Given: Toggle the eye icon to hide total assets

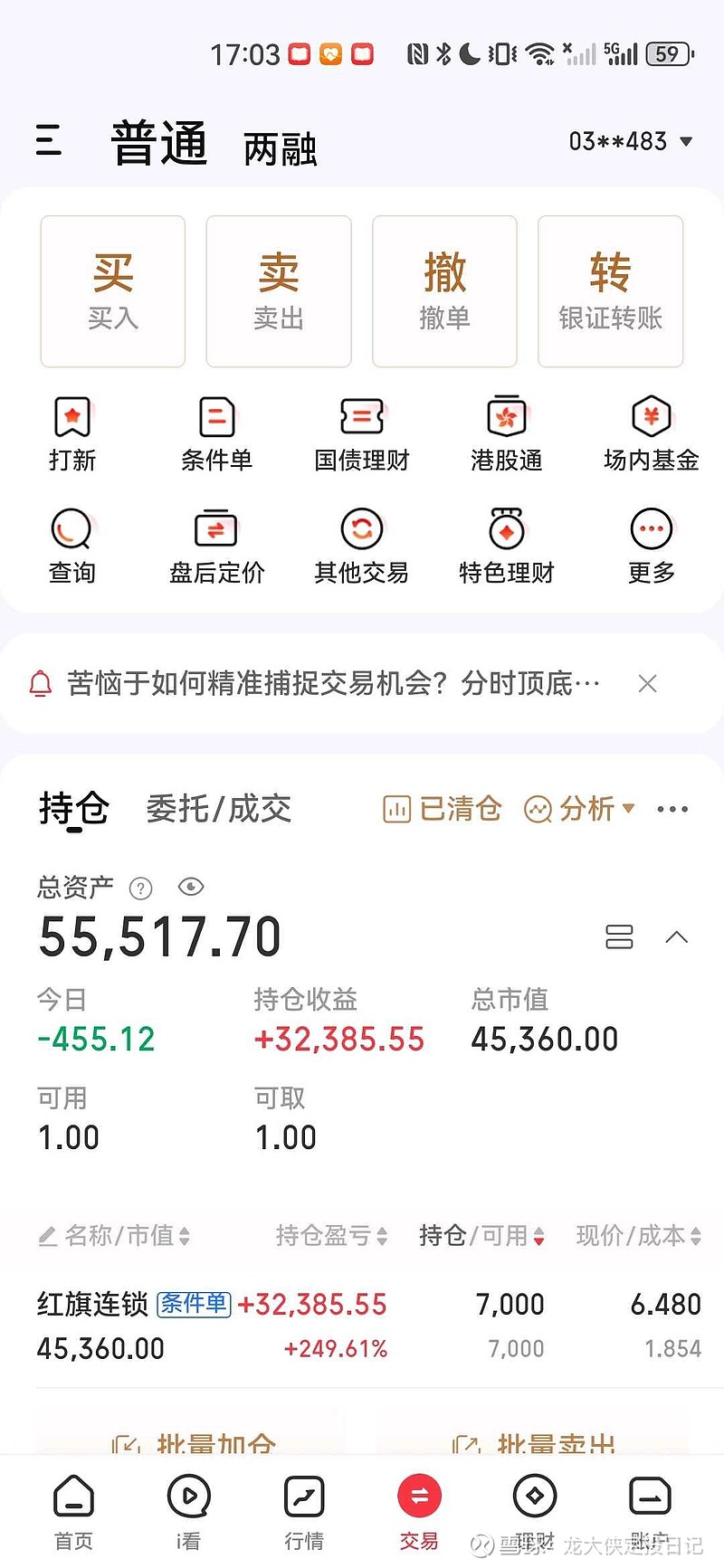Looking at the screenshot, I should click(191, 888).
